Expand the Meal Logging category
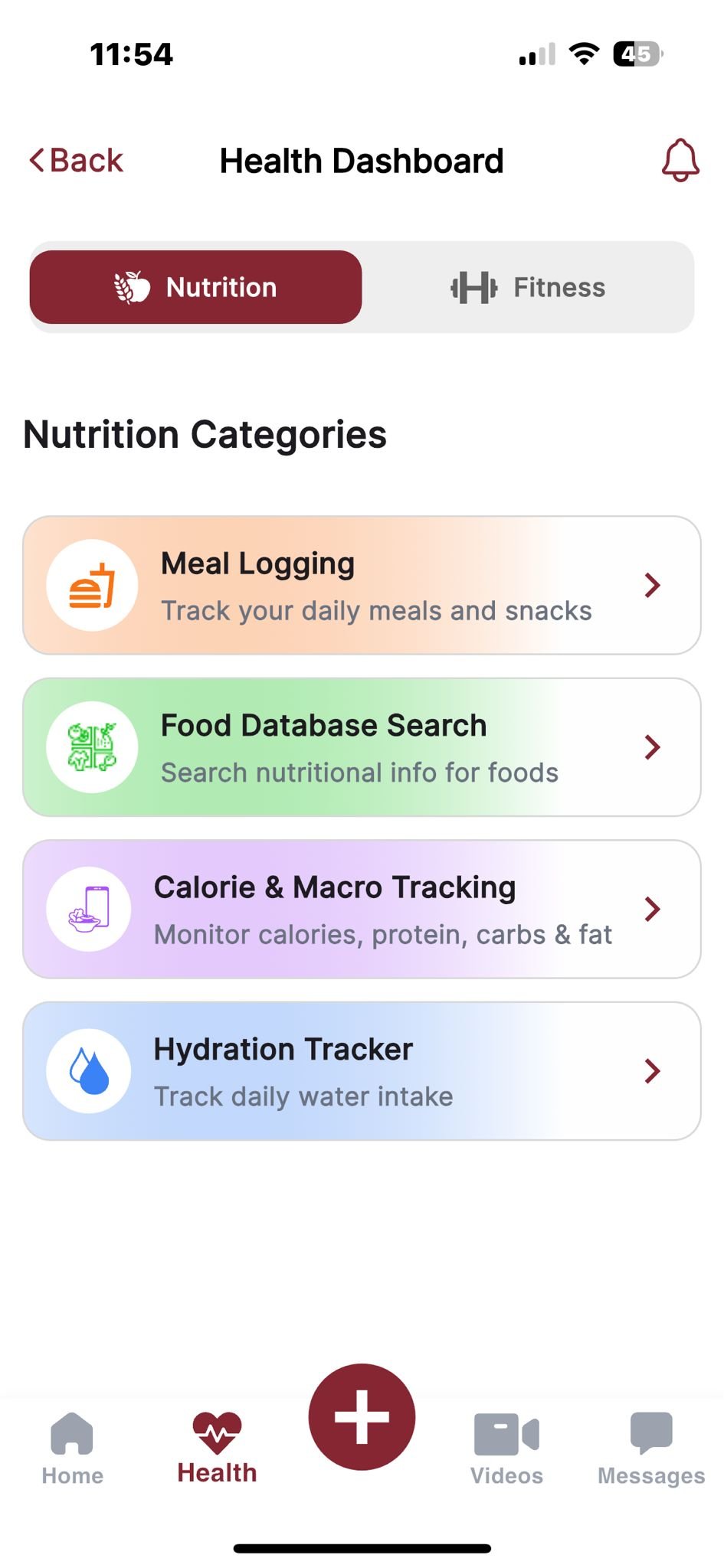Screen dimensions: 724x1568 click(x=362, y=585)
